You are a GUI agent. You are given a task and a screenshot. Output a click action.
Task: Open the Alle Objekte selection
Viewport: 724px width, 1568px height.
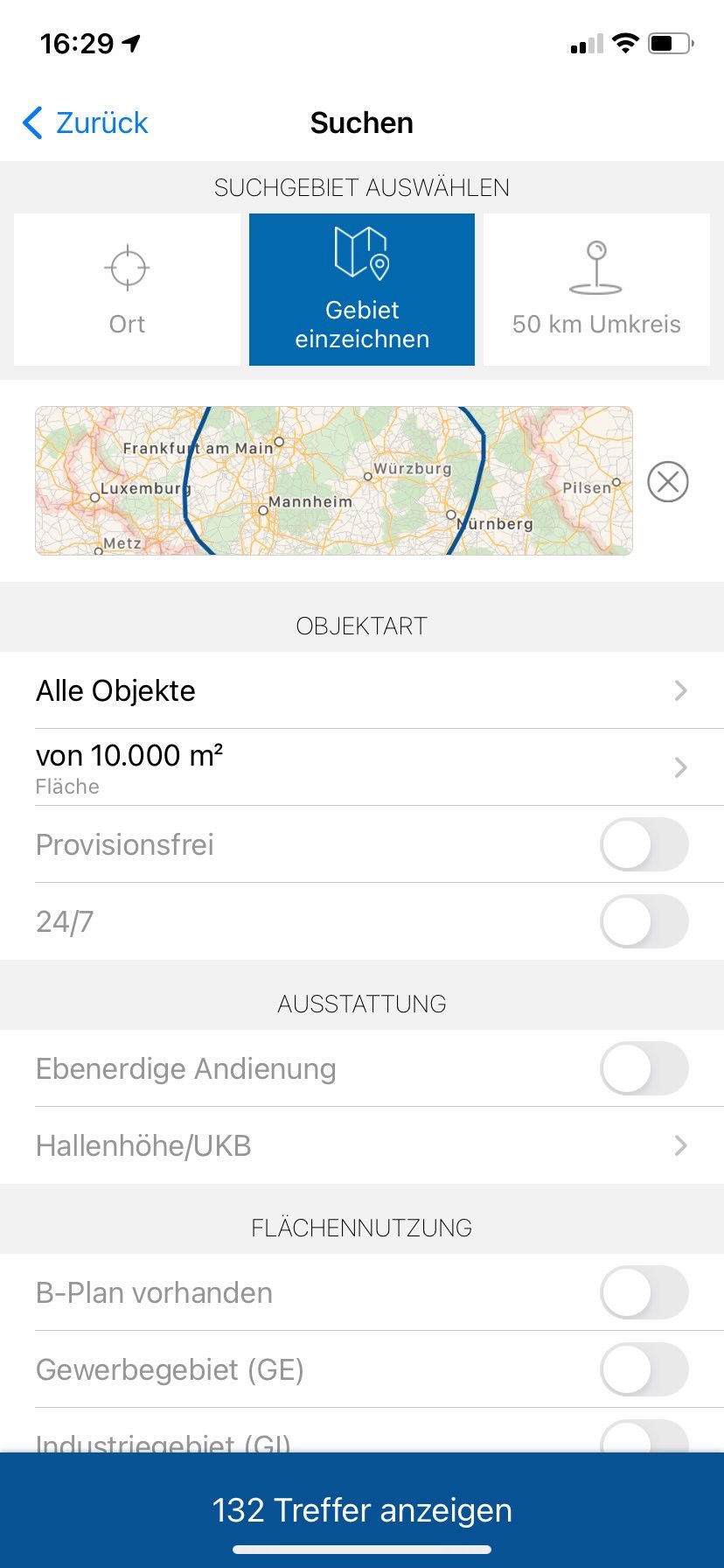coord(362,690)
